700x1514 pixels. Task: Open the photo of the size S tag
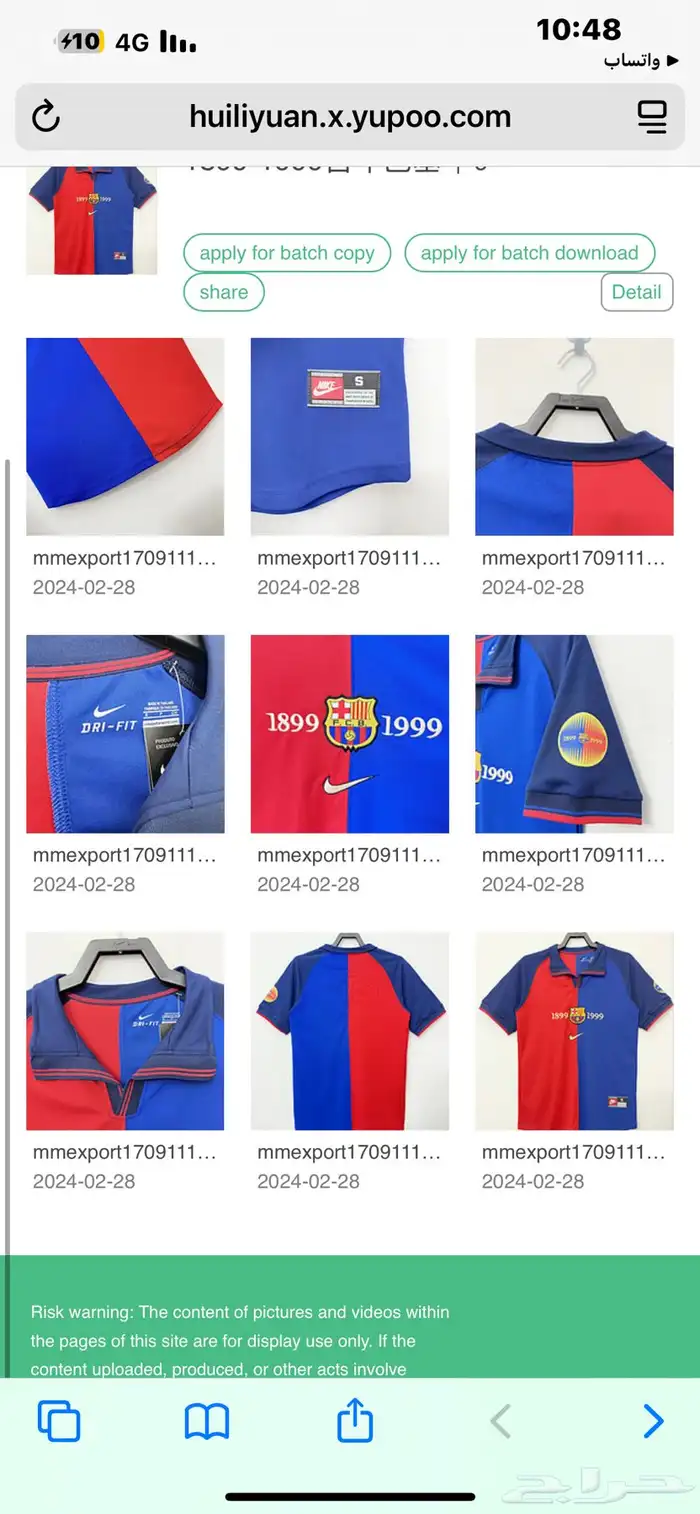coord(349,436)
